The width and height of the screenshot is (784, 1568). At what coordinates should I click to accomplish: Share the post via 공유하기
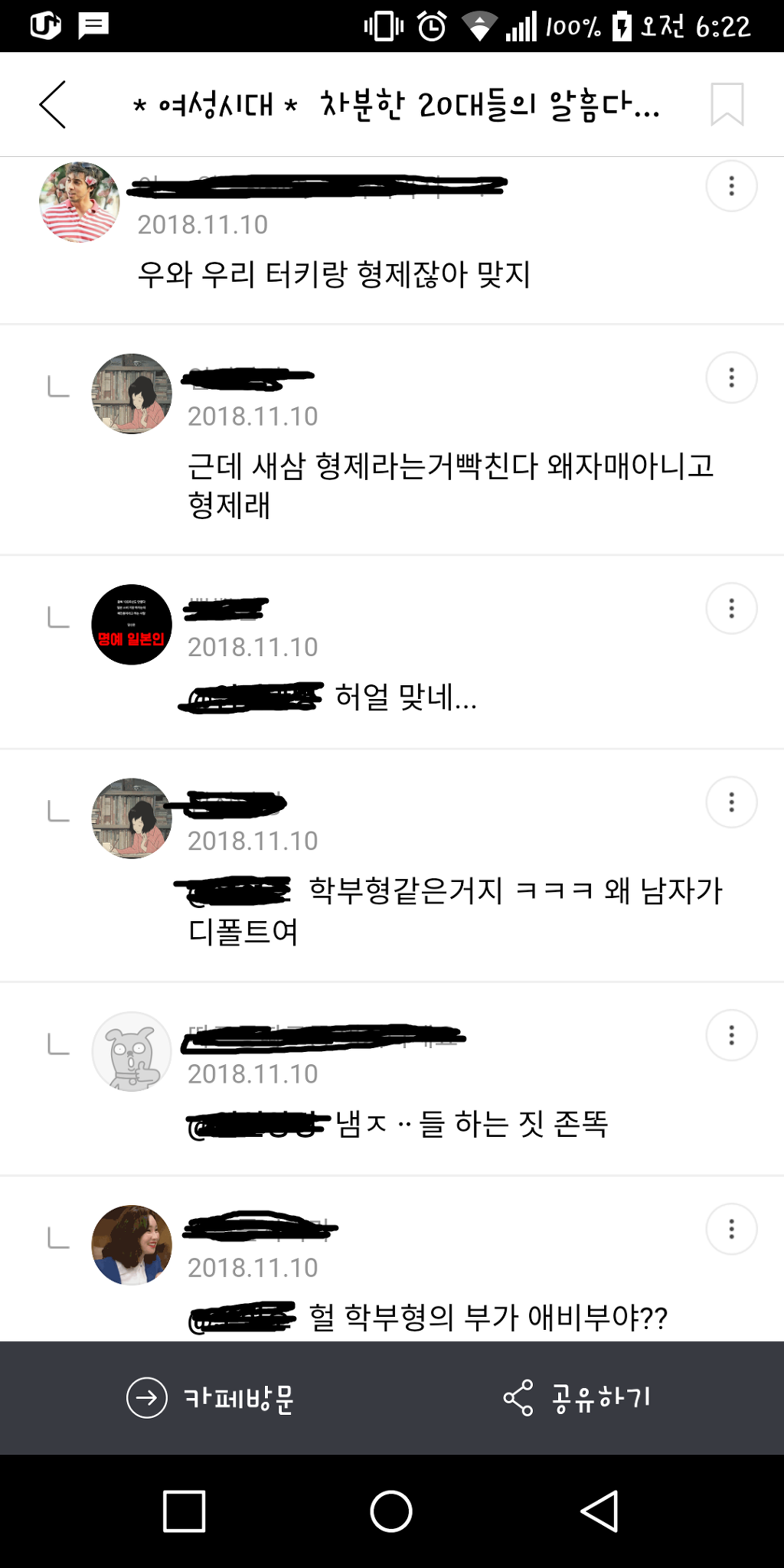tap(577, 1398)
